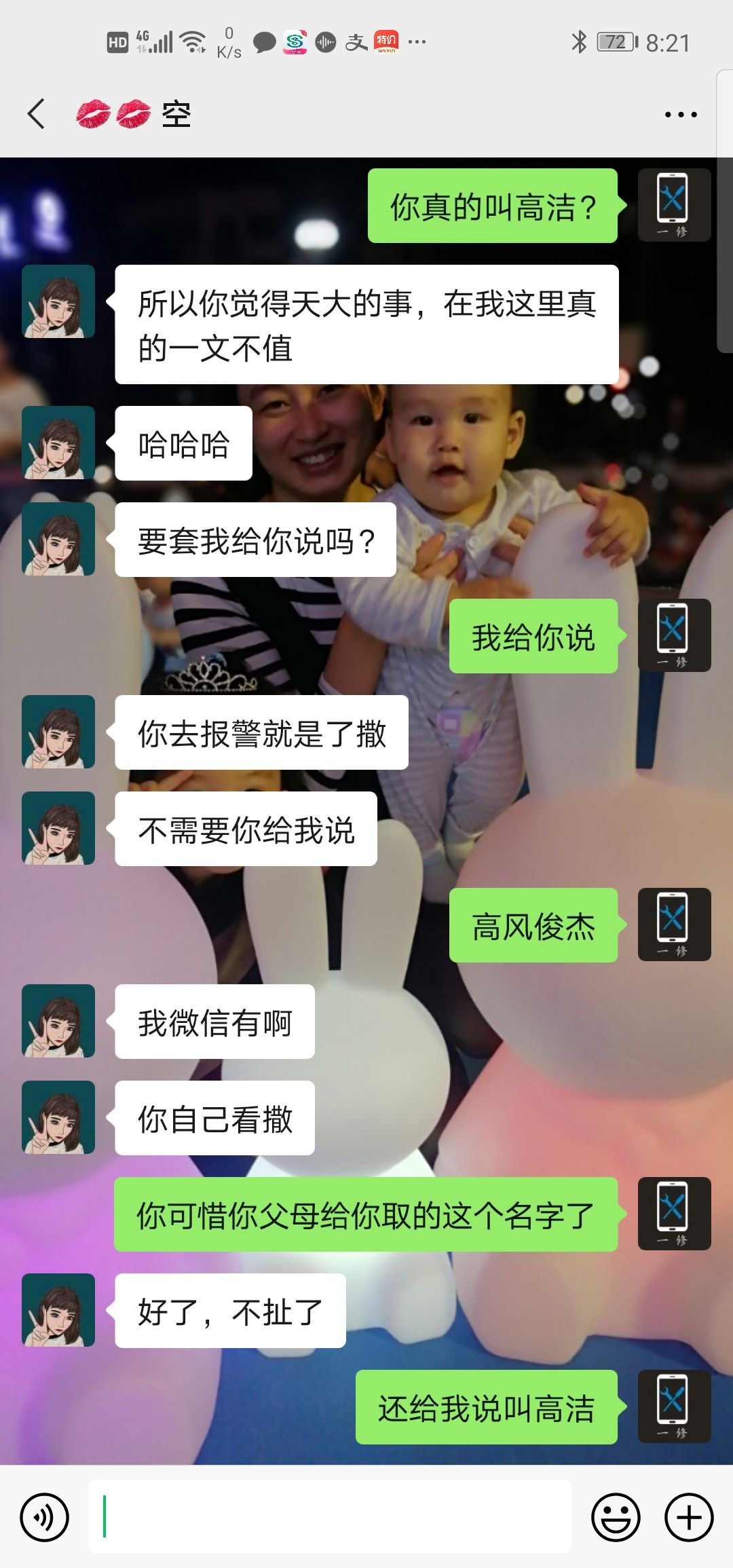Open contact avatar beside 好了，不扯了
The image size is (733, 1568).
pos(58,1310)
